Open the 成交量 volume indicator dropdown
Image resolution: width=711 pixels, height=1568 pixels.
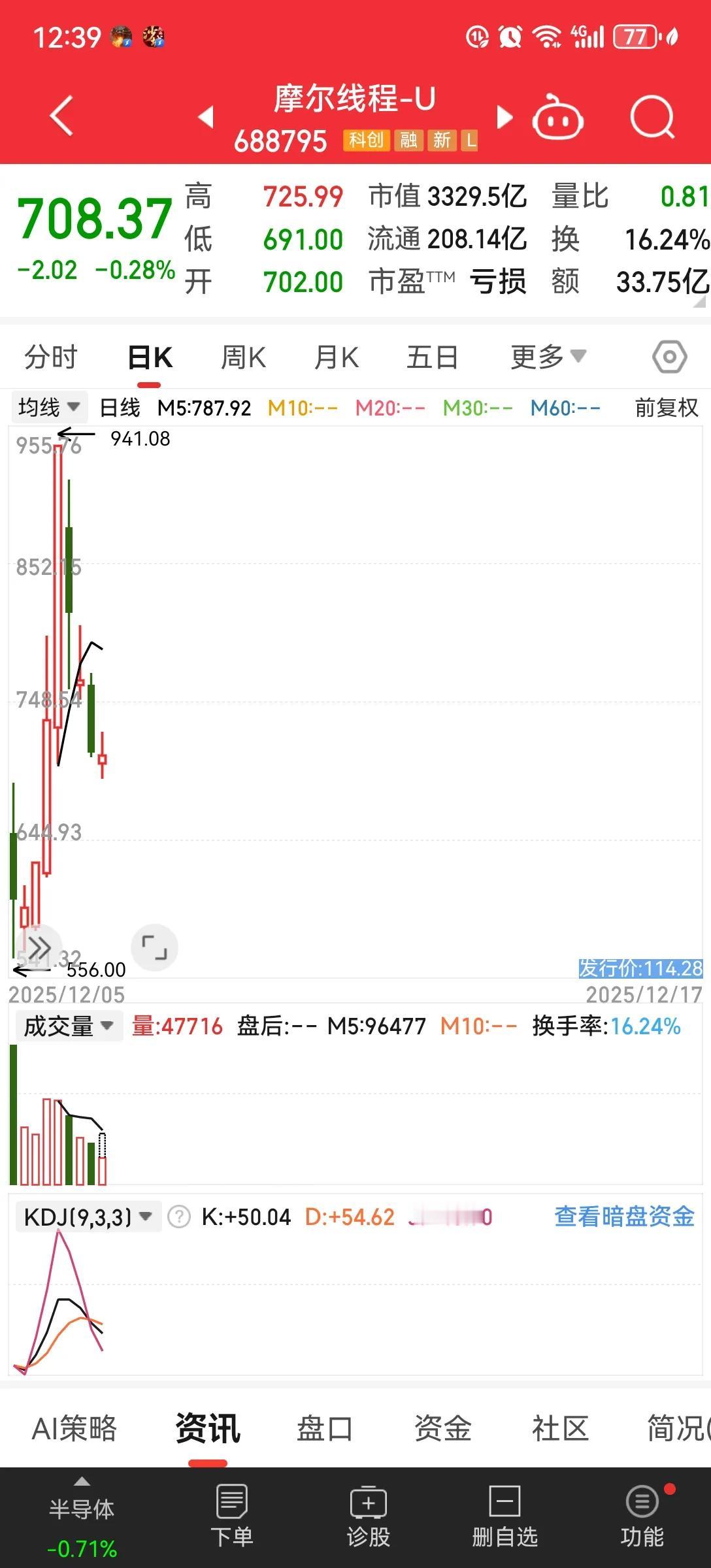69,1026
